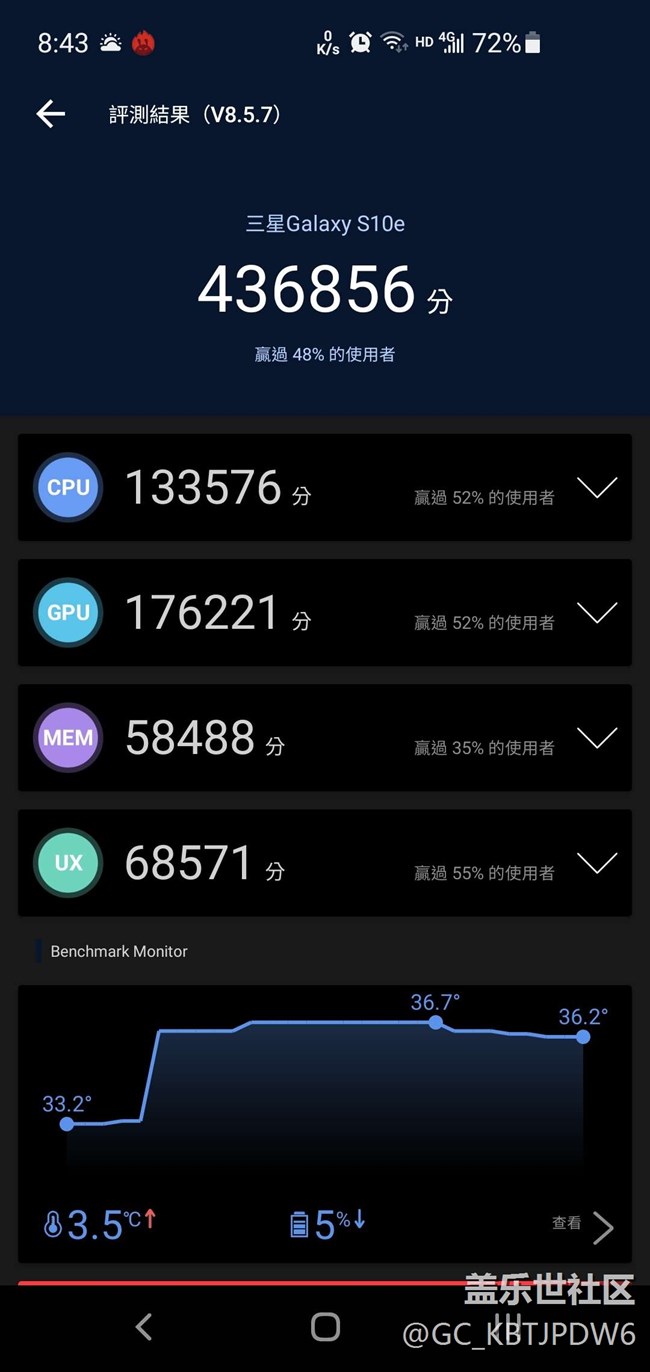Expand the CPU score details

tap(597, 488)
